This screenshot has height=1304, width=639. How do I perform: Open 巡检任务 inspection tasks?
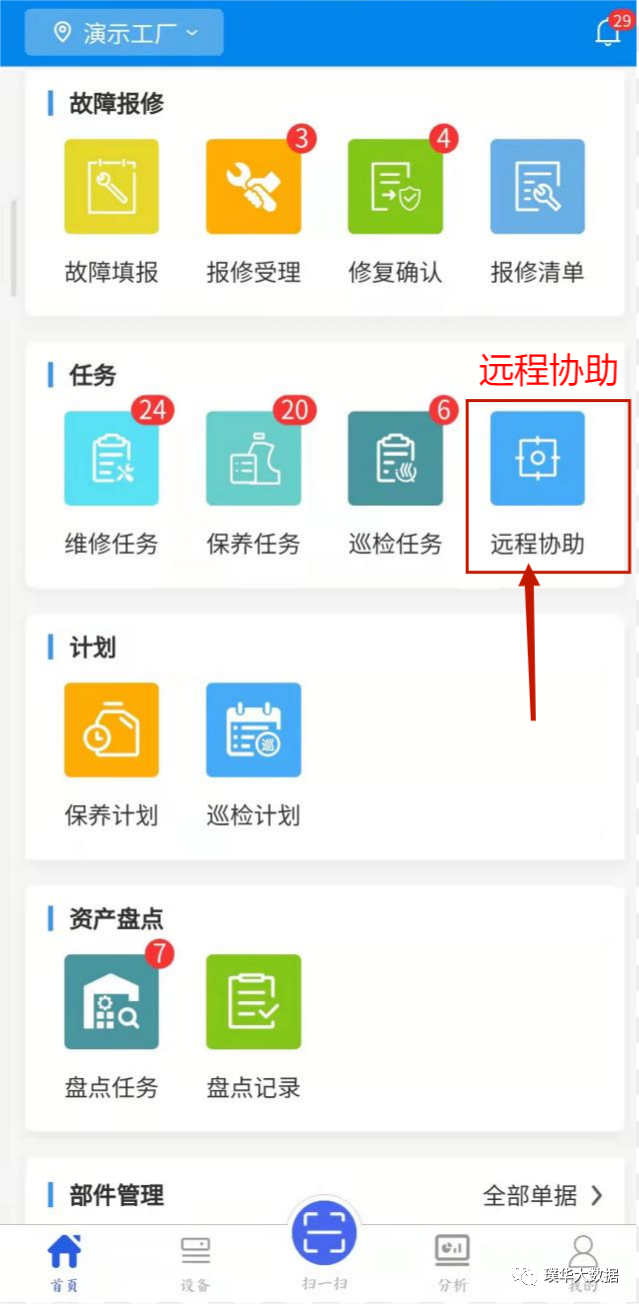point(395,459)
